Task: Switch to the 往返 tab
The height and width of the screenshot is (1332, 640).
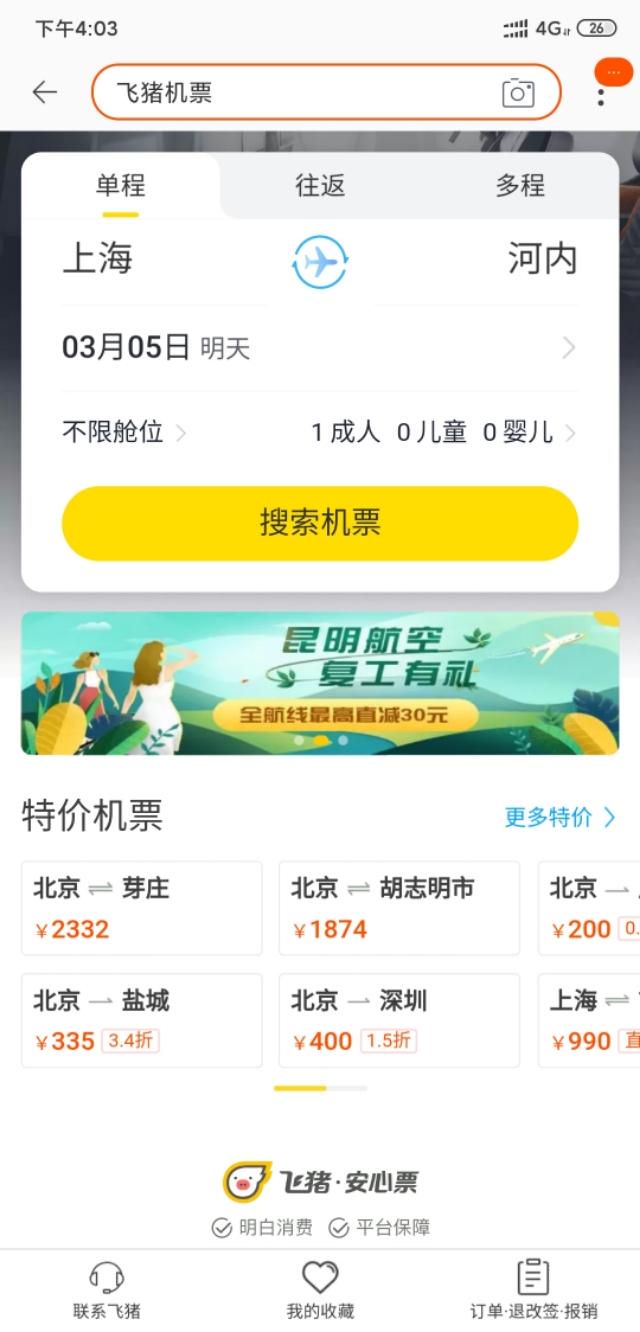Action: tap(320, 185)
